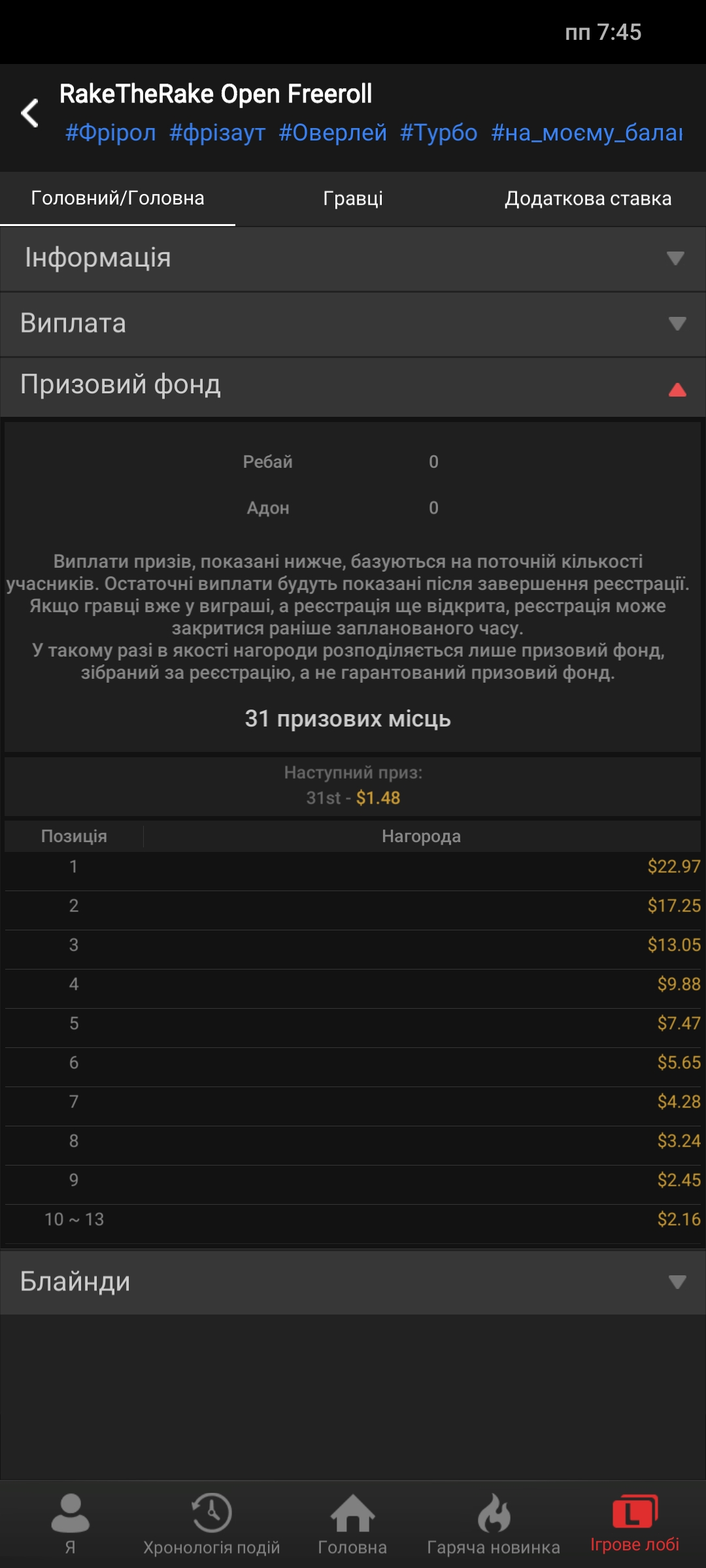Go to Головна in bottom navigation
This screenshot has width=706, height=1568.
(x=352, y=1522)
